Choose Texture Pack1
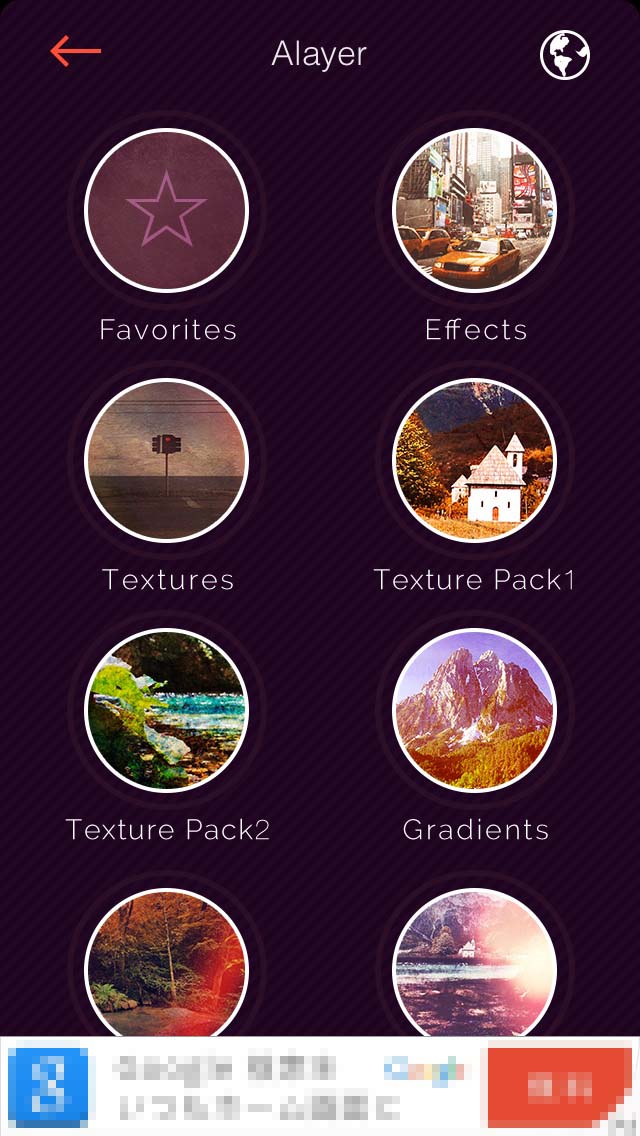The image size is (640, 1136). tap(475, 461)
